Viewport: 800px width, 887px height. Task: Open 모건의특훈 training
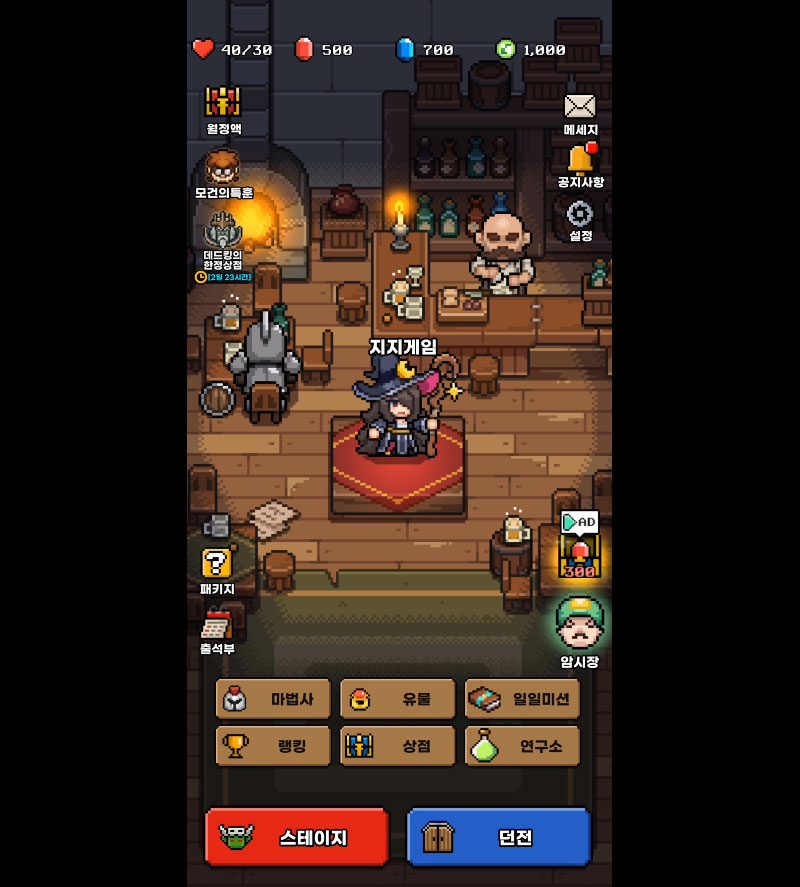[223, 168]
